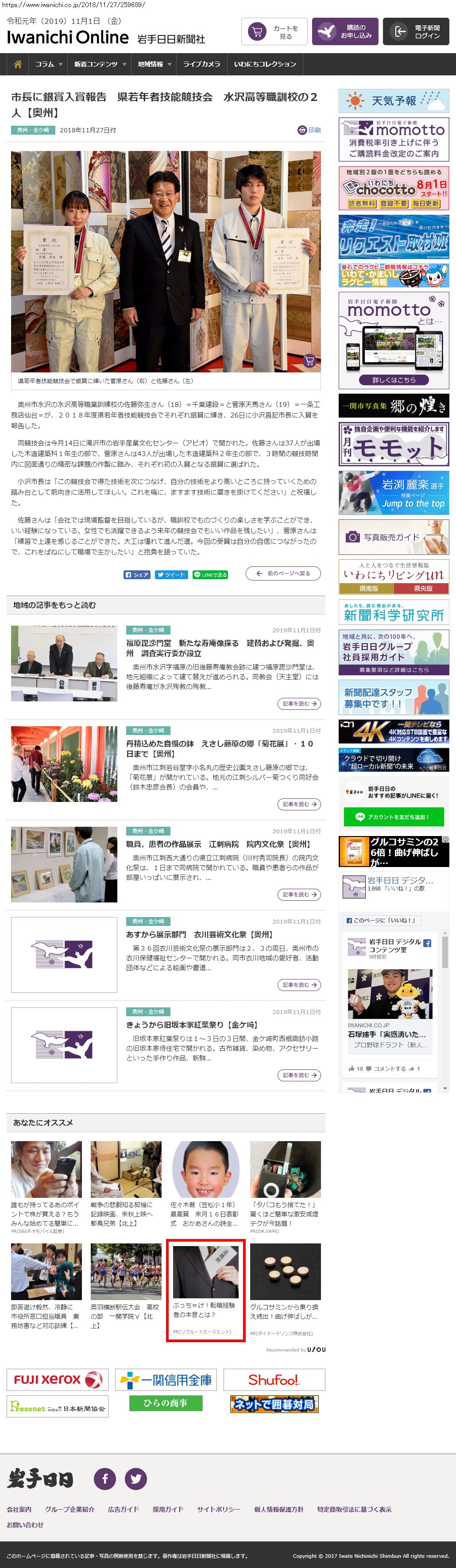Open 写真販売ガイド banner

click(x=393, y=537)
